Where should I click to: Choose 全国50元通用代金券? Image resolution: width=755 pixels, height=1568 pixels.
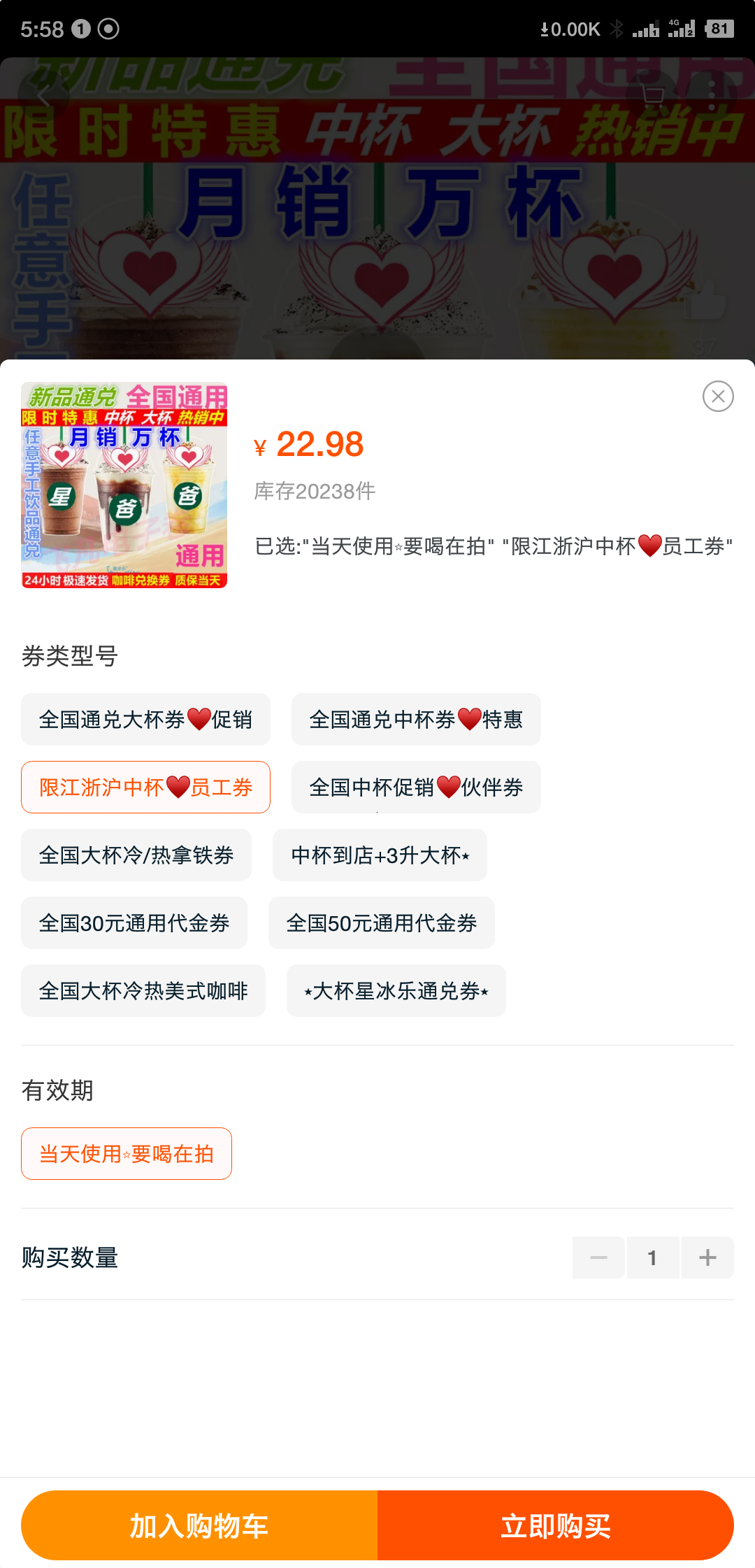pyautogui.click(x=382, y=922)
